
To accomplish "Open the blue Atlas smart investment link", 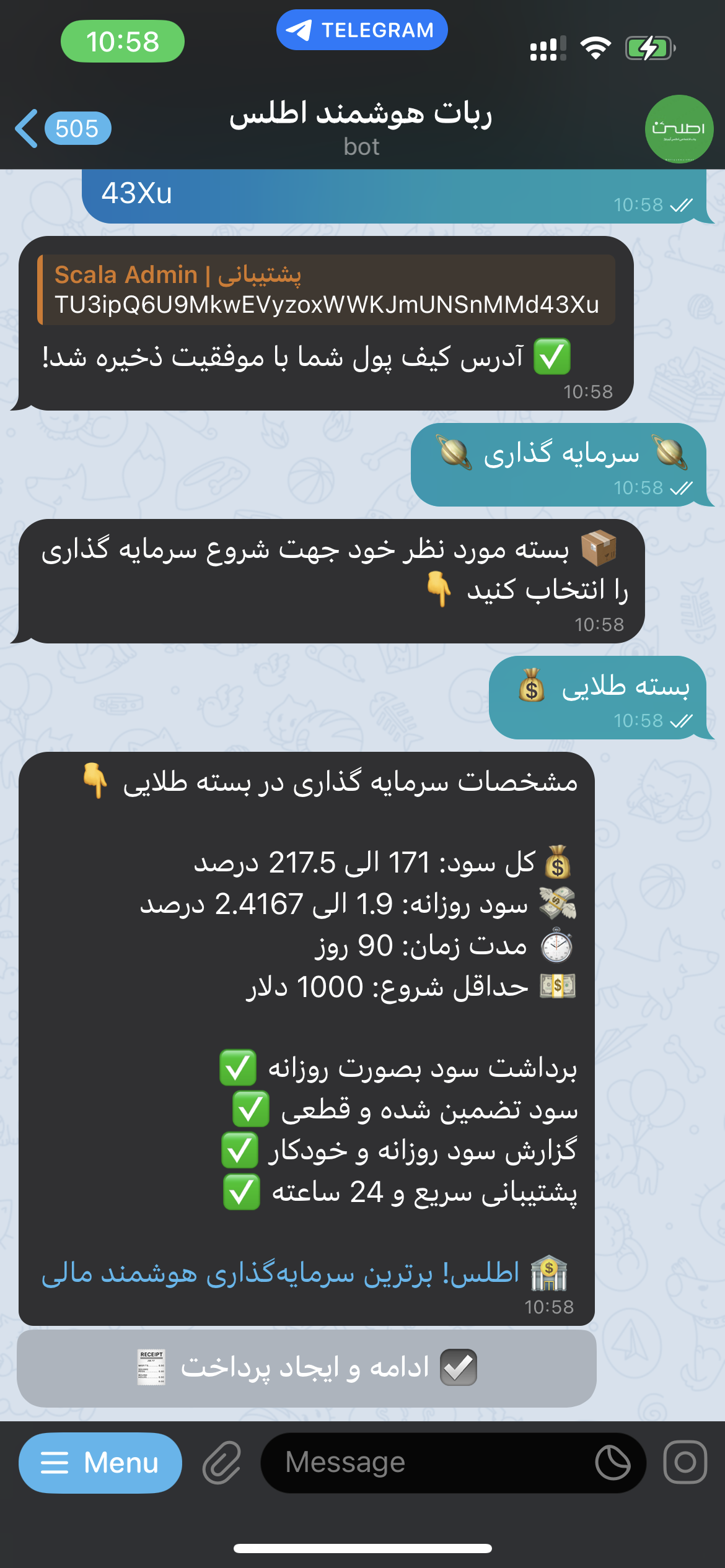I will click(280, 1274).
